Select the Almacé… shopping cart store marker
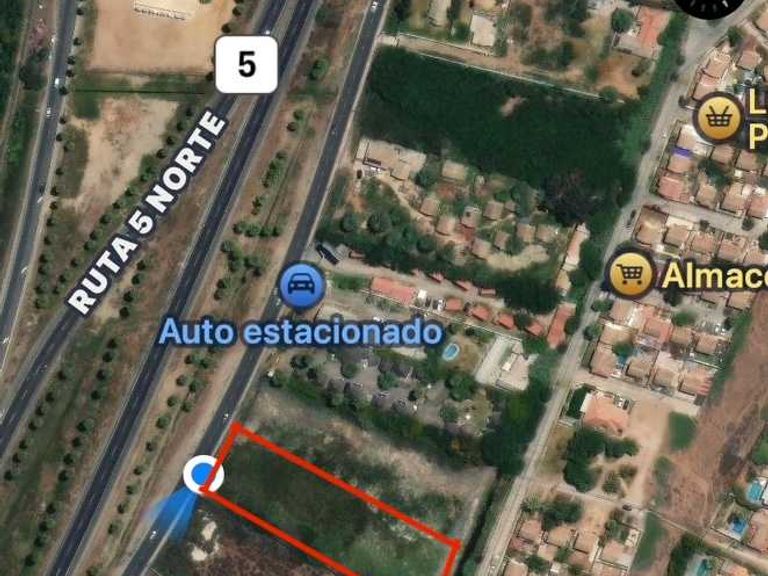768x576 pixels. pyautogui.click(x=630, y=272)
